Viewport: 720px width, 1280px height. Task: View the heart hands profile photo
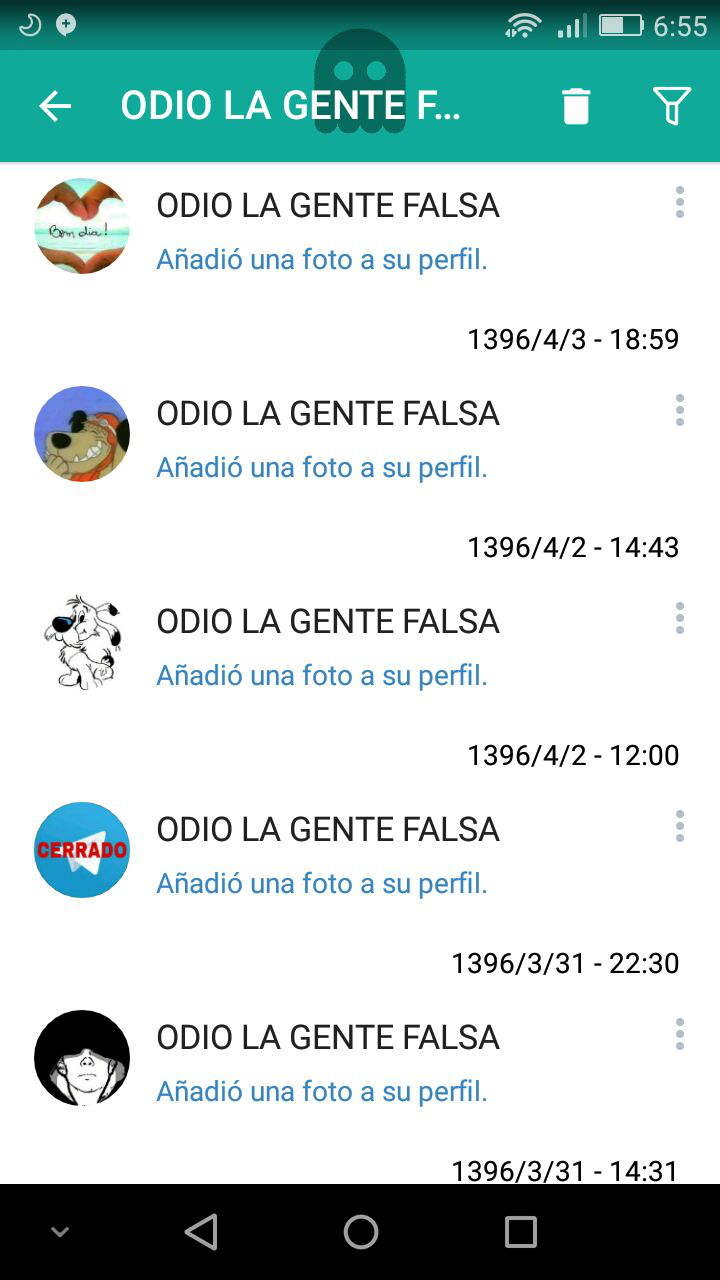tap(82, 226)
